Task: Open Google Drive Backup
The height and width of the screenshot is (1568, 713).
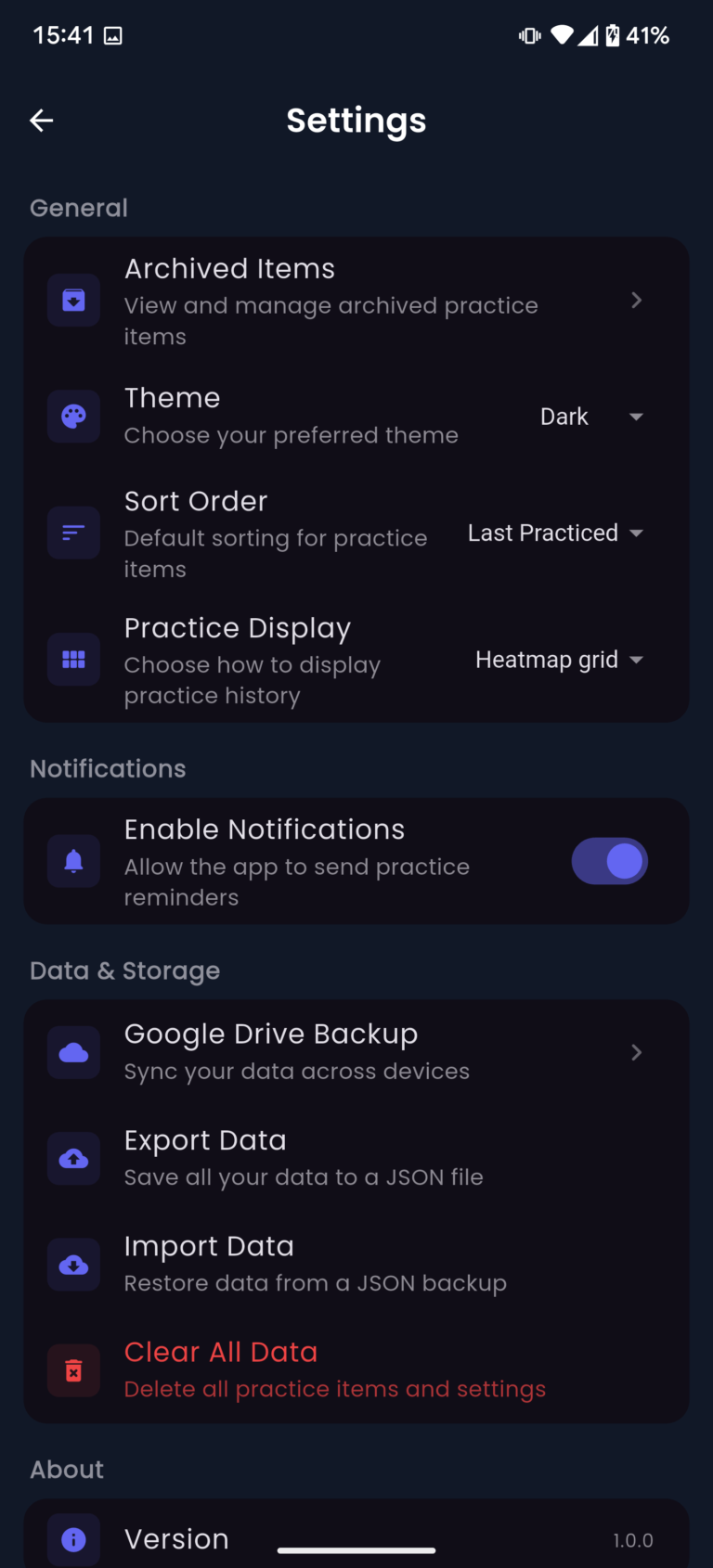Action: 356,1052
